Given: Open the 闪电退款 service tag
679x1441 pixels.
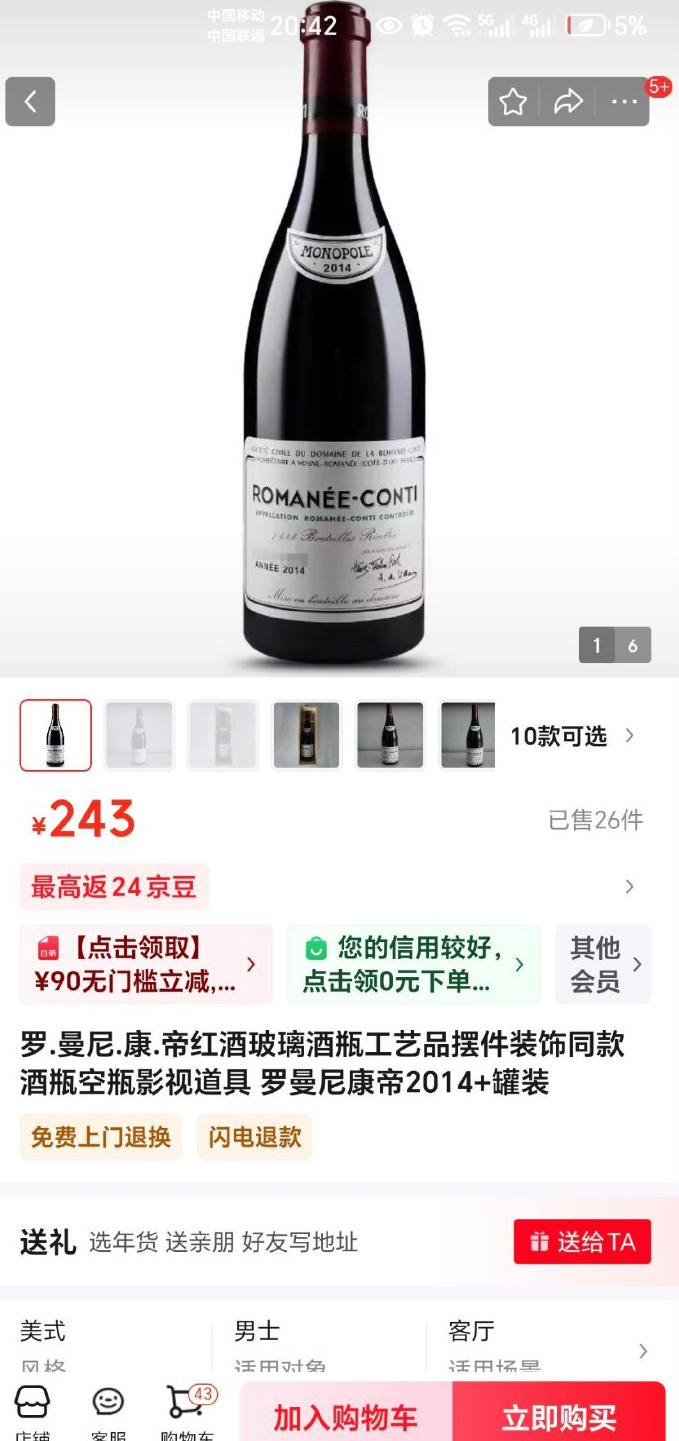Looking at the screenshot, I should 255,1137.
